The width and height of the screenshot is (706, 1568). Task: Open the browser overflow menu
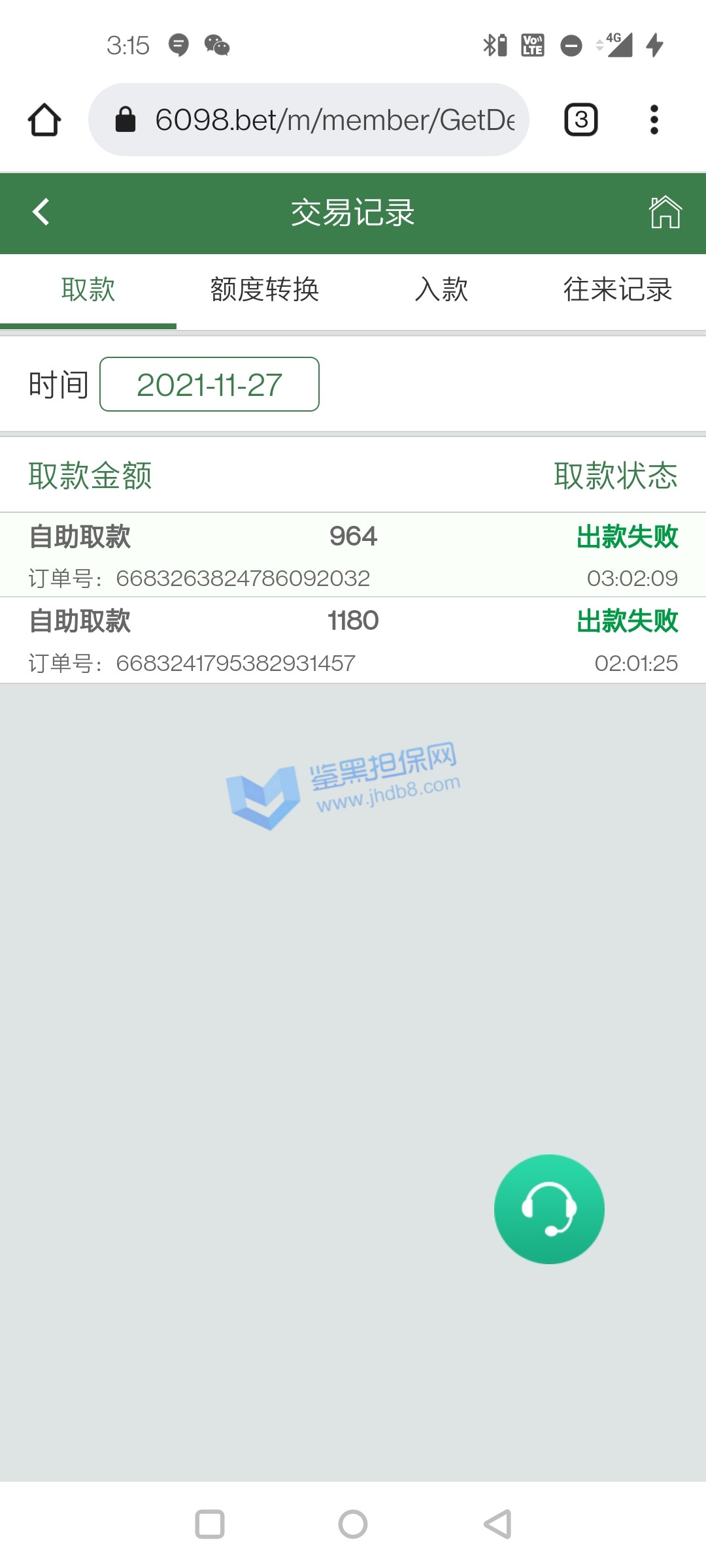point(654,120)
